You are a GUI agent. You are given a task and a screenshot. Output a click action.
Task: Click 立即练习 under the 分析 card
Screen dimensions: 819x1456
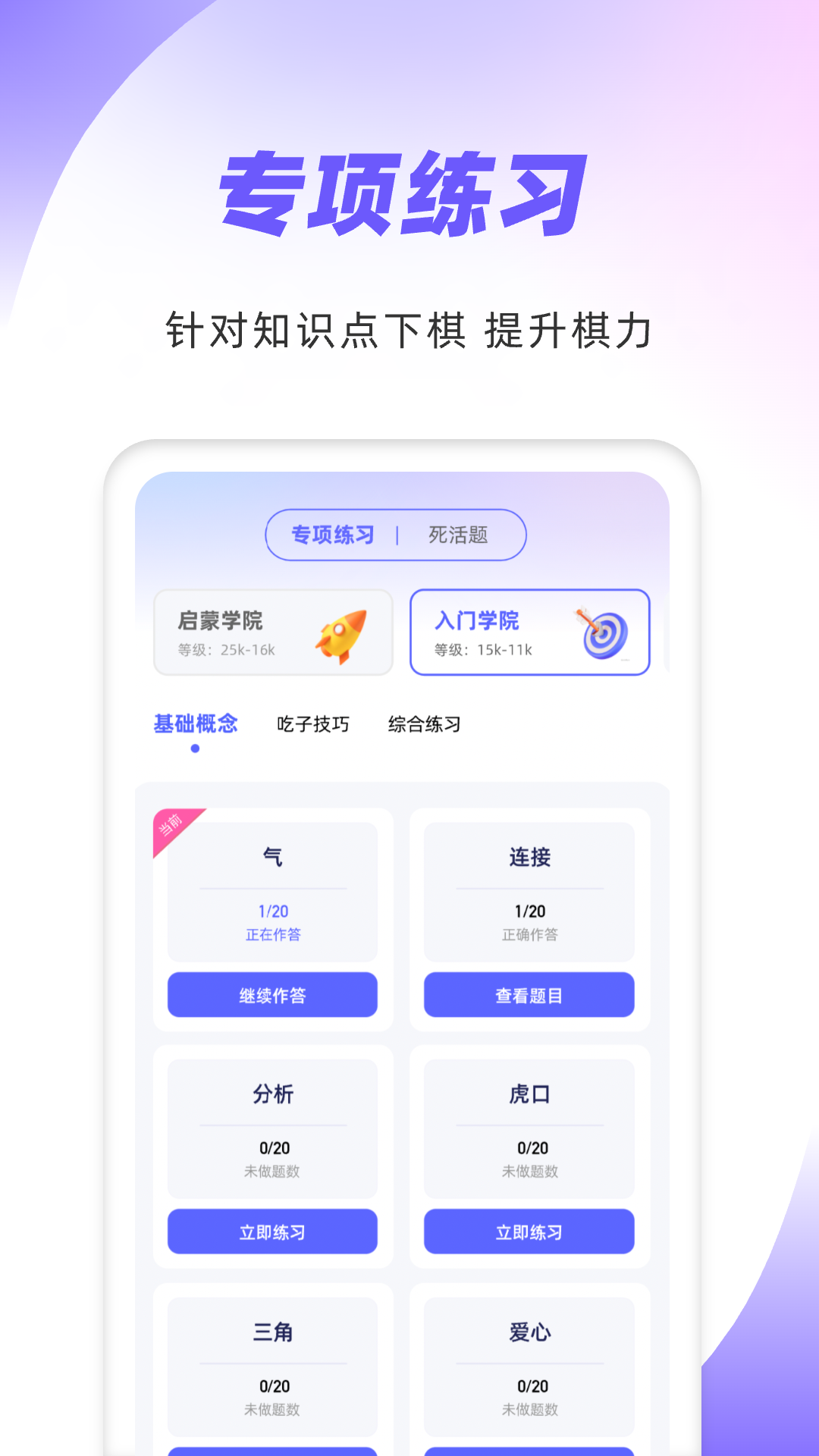click(x=271, y=1232)
